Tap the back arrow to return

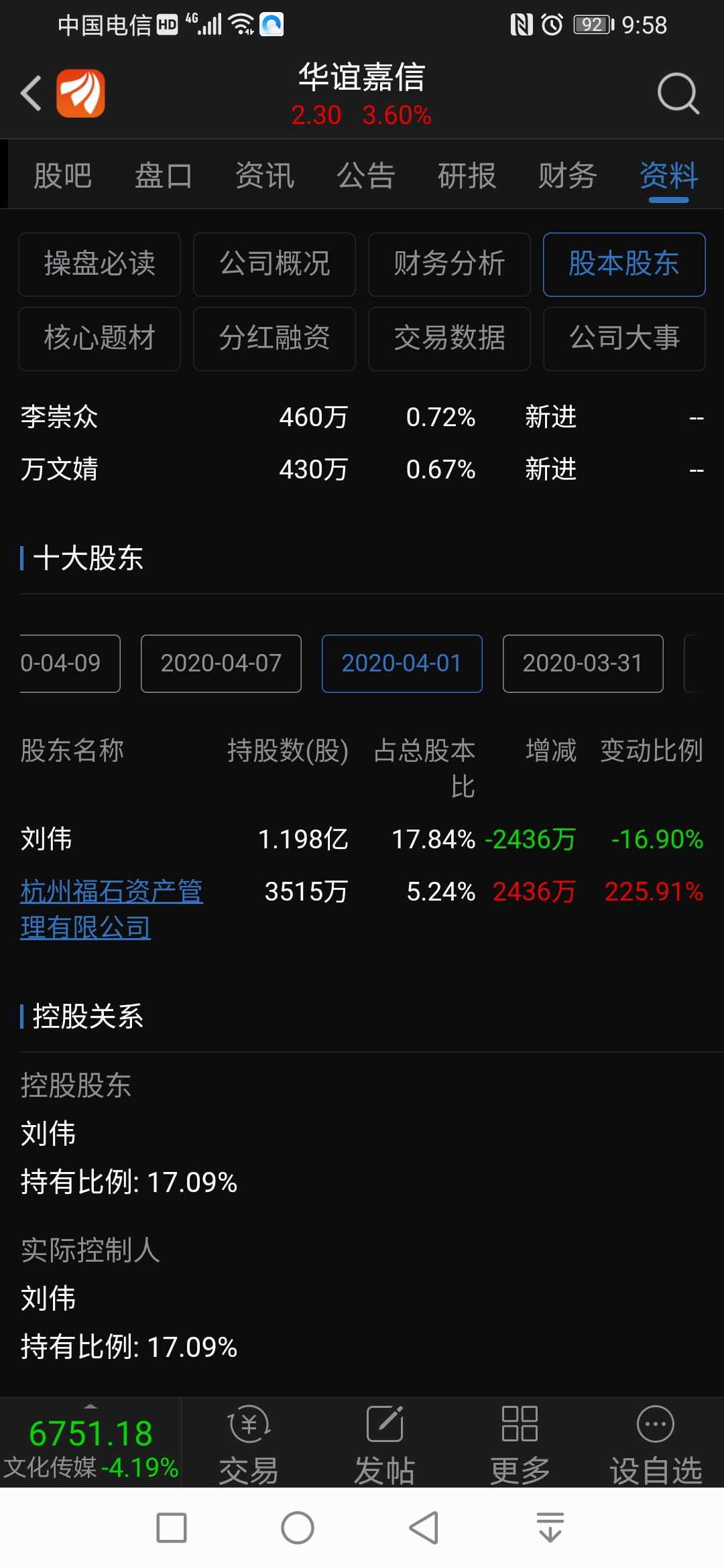pyautogui.click(x=30, y=92)
